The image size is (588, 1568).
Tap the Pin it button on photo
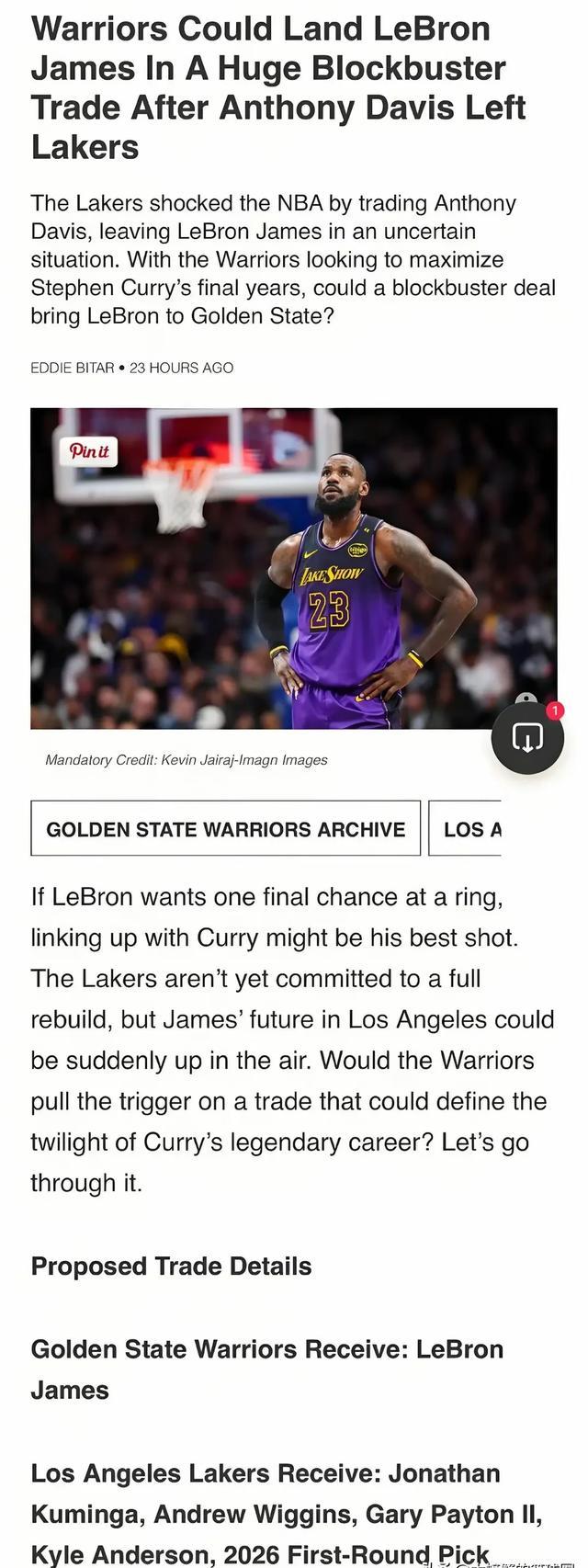click(x=89, y=450)
